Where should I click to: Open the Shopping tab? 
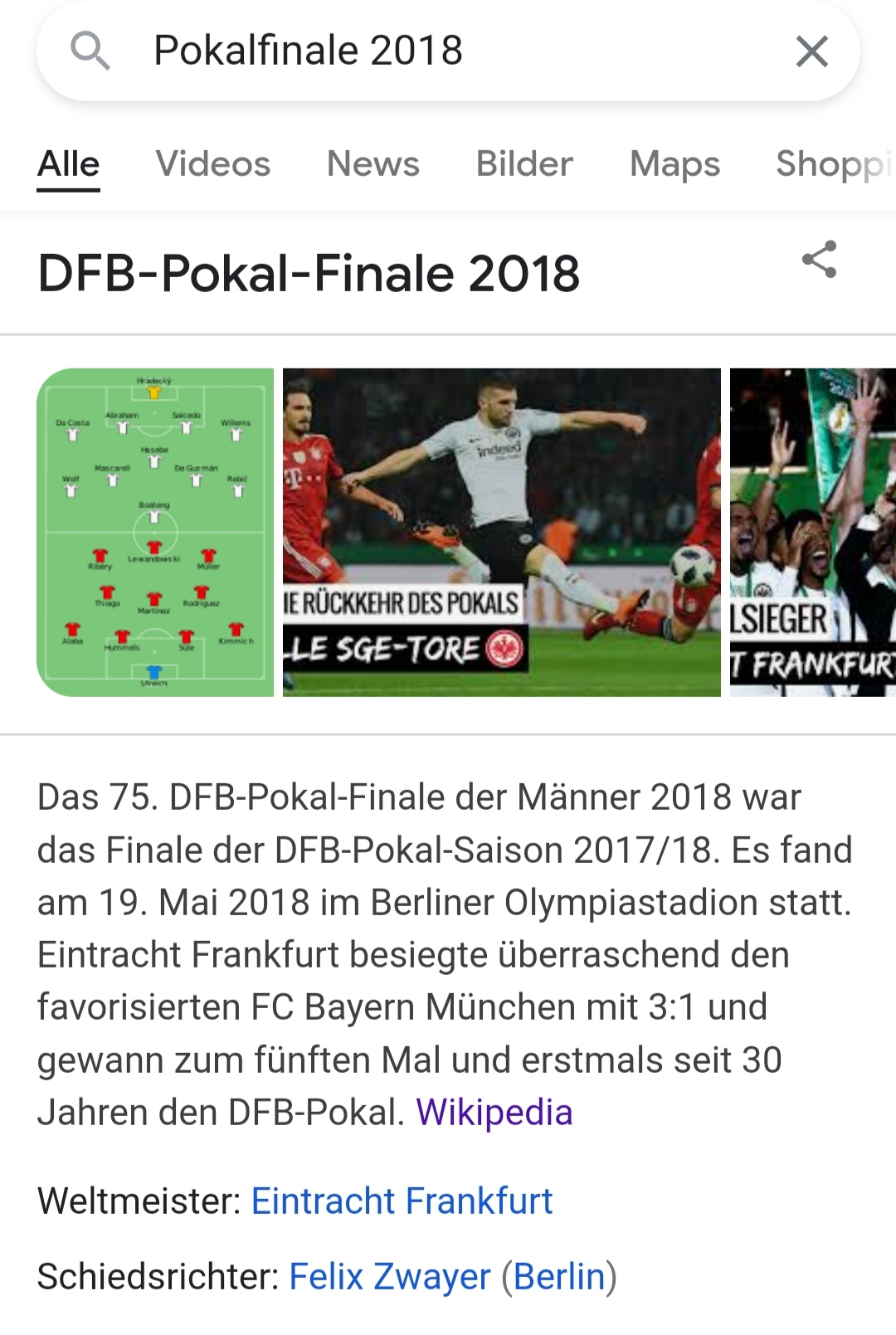pyautogui.click(x=833, y=164)
